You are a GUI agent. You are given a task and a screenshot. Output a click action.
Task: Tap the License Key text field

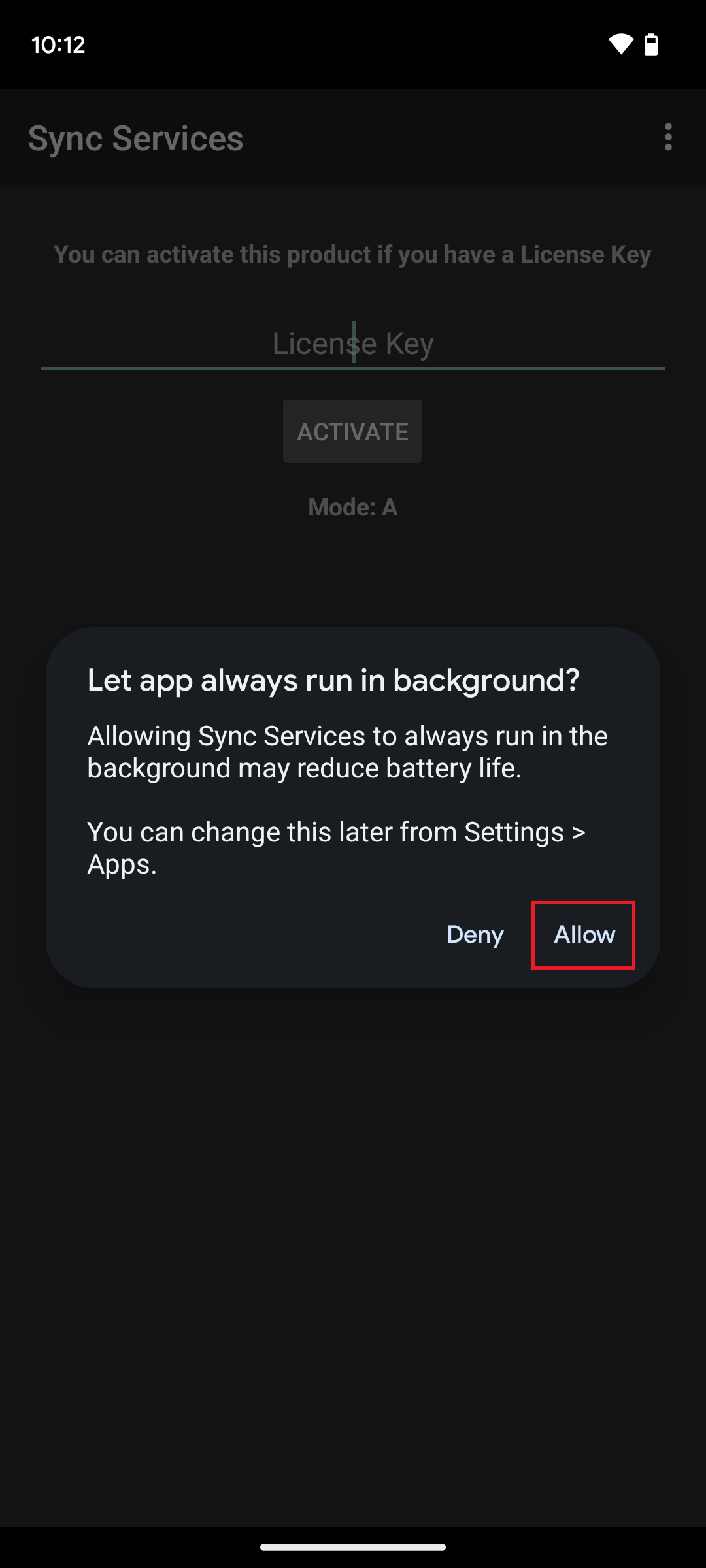coord(353,344)
